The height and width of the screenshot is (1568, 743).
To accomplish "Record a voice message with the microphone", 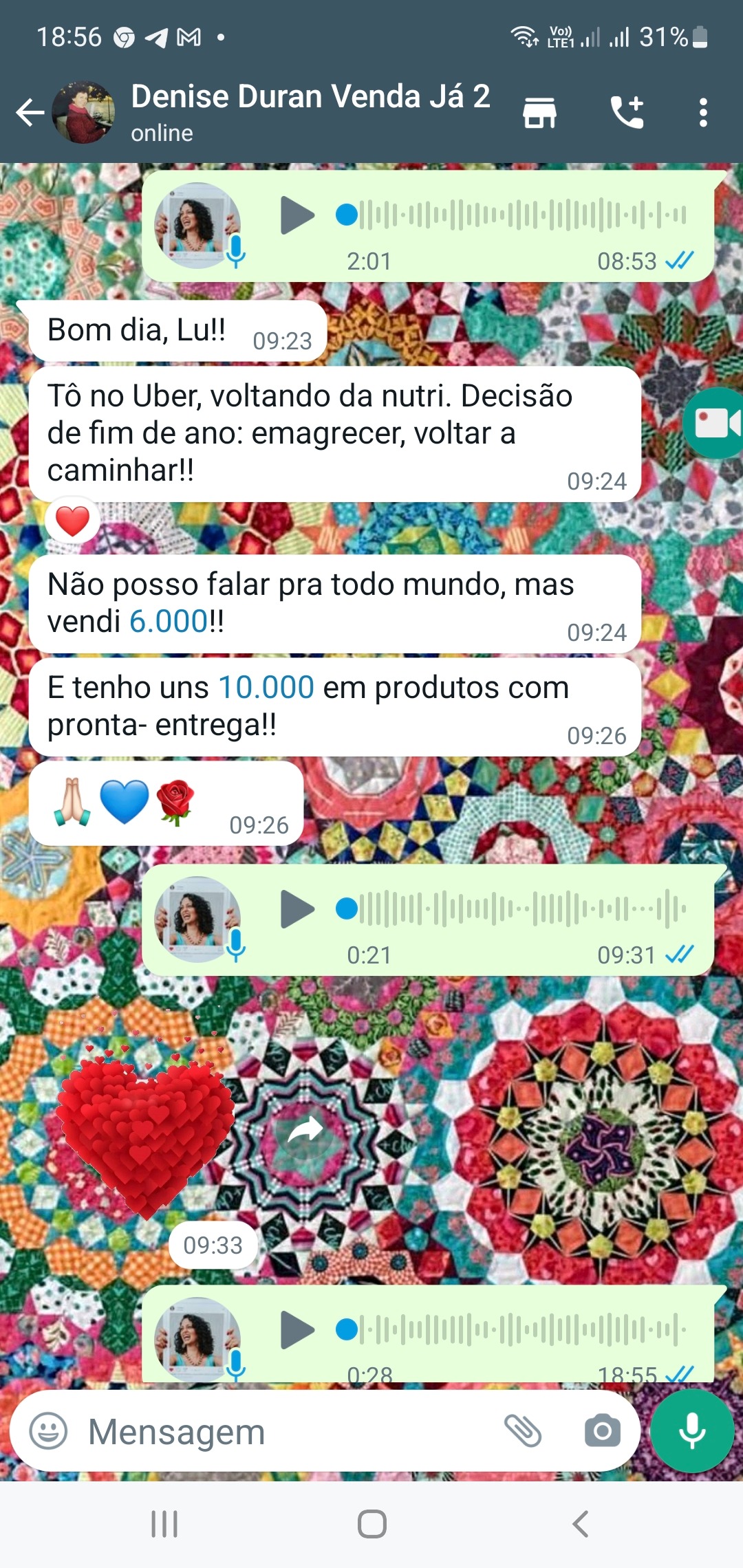I will [692, 1430].
